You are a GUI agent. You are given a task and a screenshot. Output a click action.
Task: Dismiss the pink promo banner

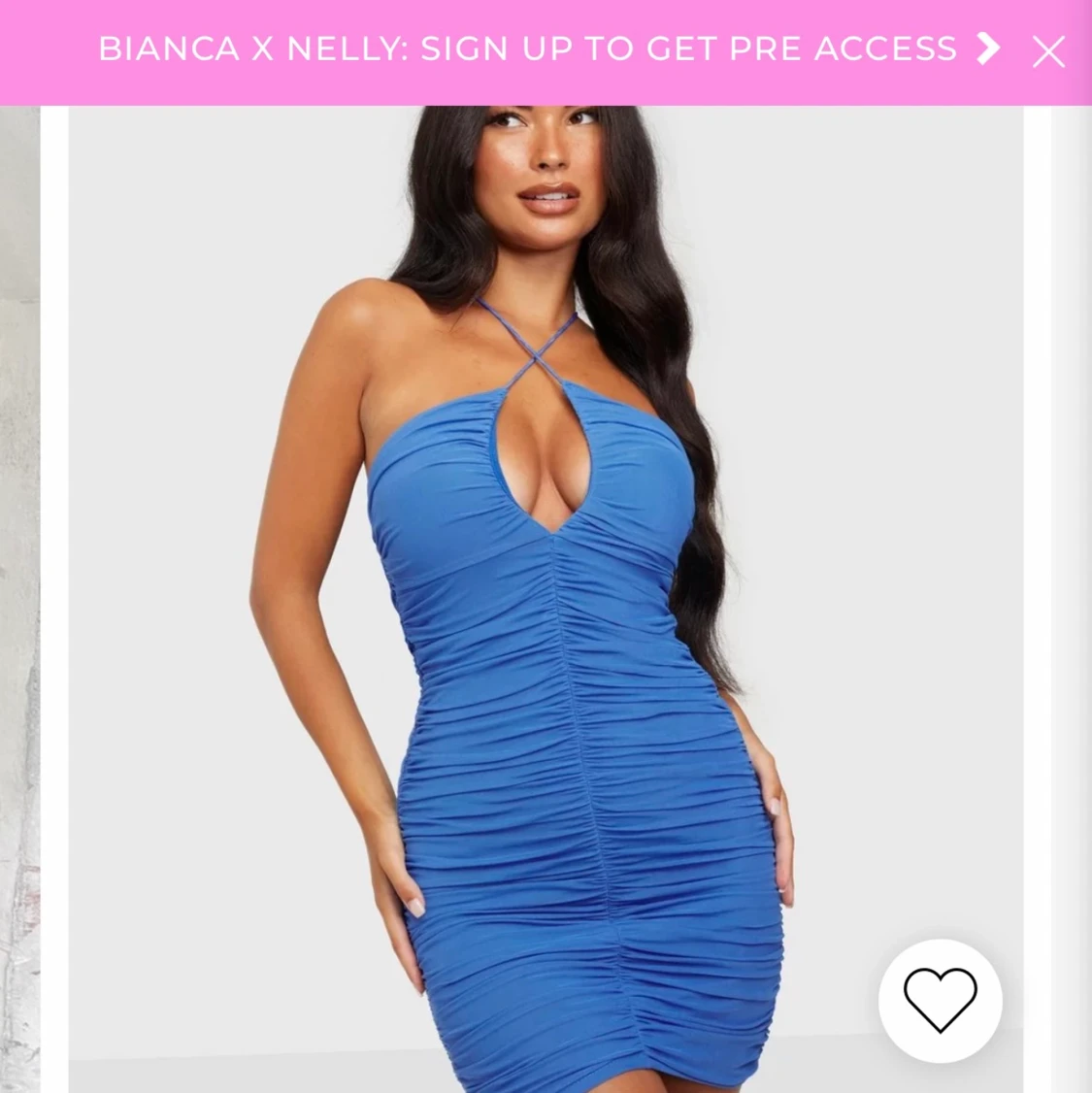click(x=1048, y=51)
